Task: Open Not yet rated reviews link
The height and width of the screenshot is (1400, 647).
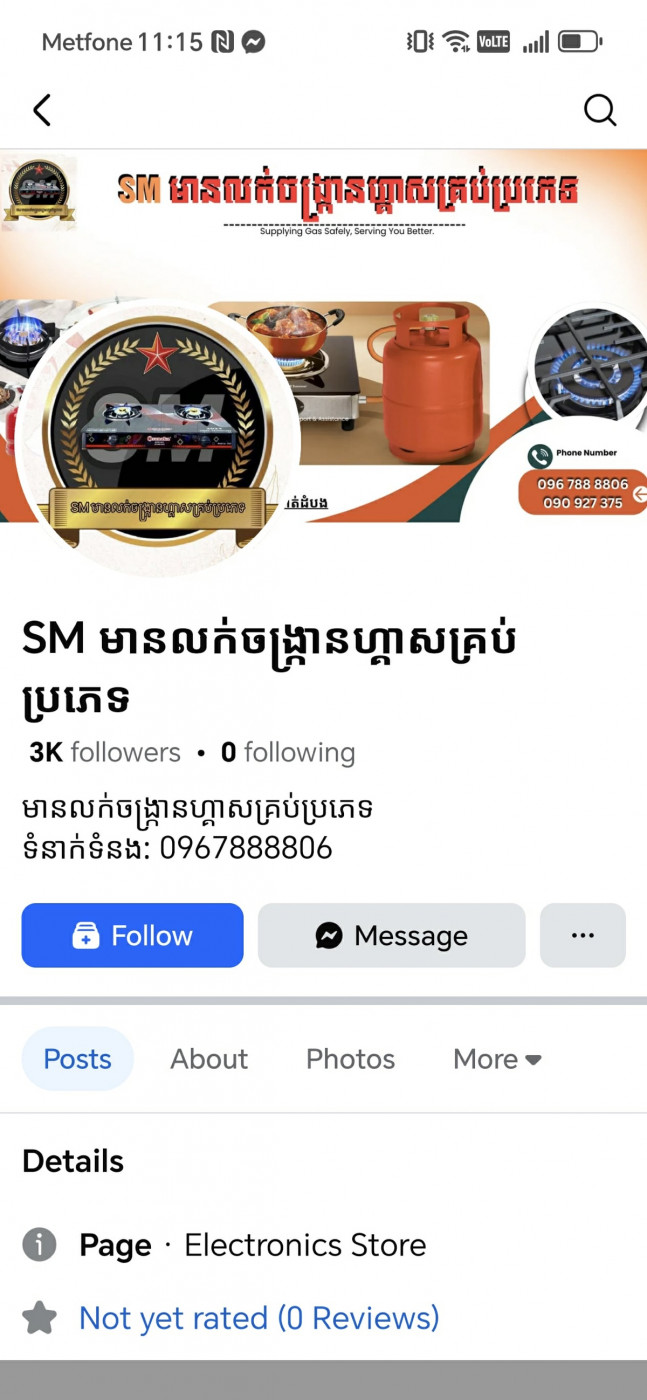Action: [258, 1318]
